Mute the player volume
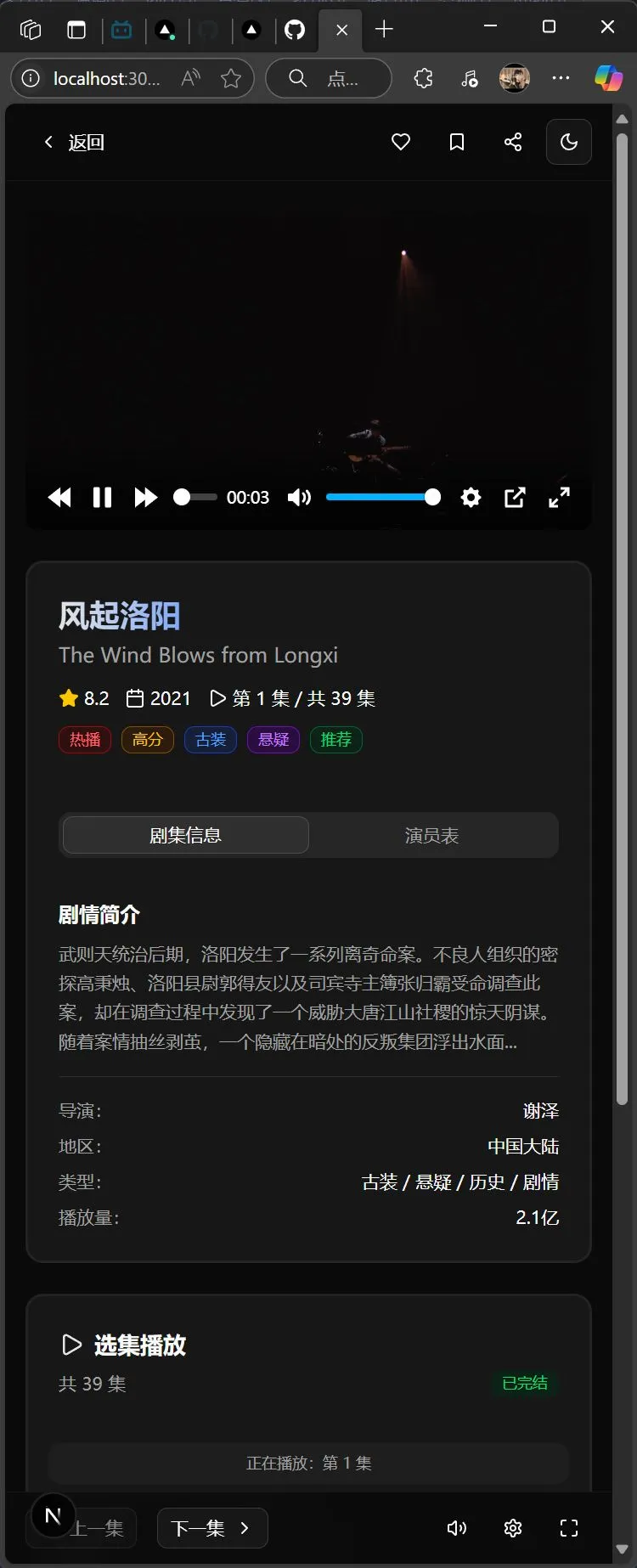The height and width of the screenshot is (1568, 637). pyautogui.click(x=299, y=498)
